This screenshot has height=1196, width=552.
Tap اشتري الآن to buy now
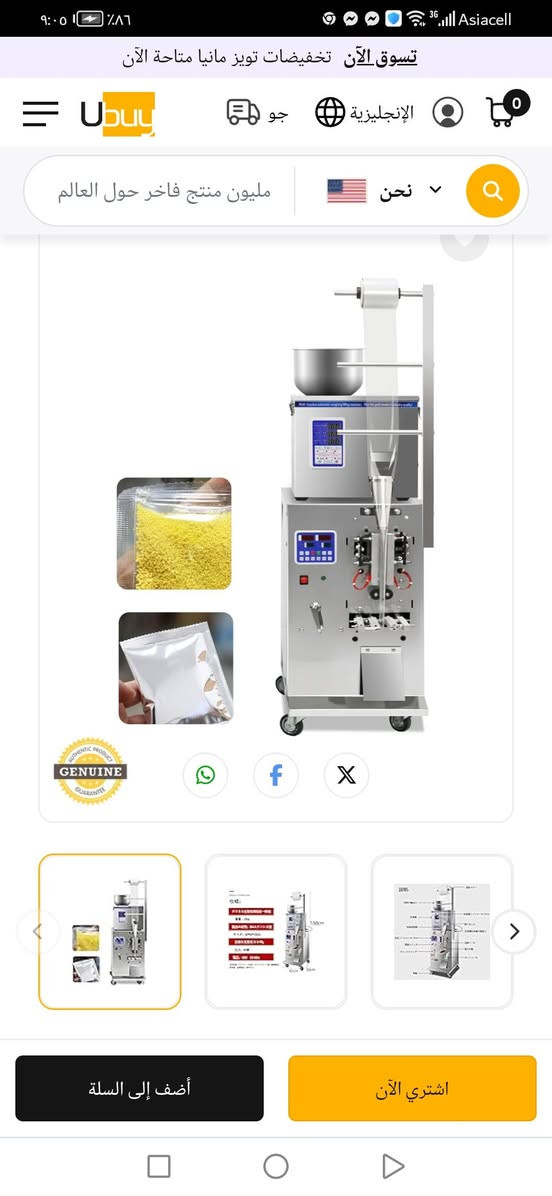click(412, 1088)
